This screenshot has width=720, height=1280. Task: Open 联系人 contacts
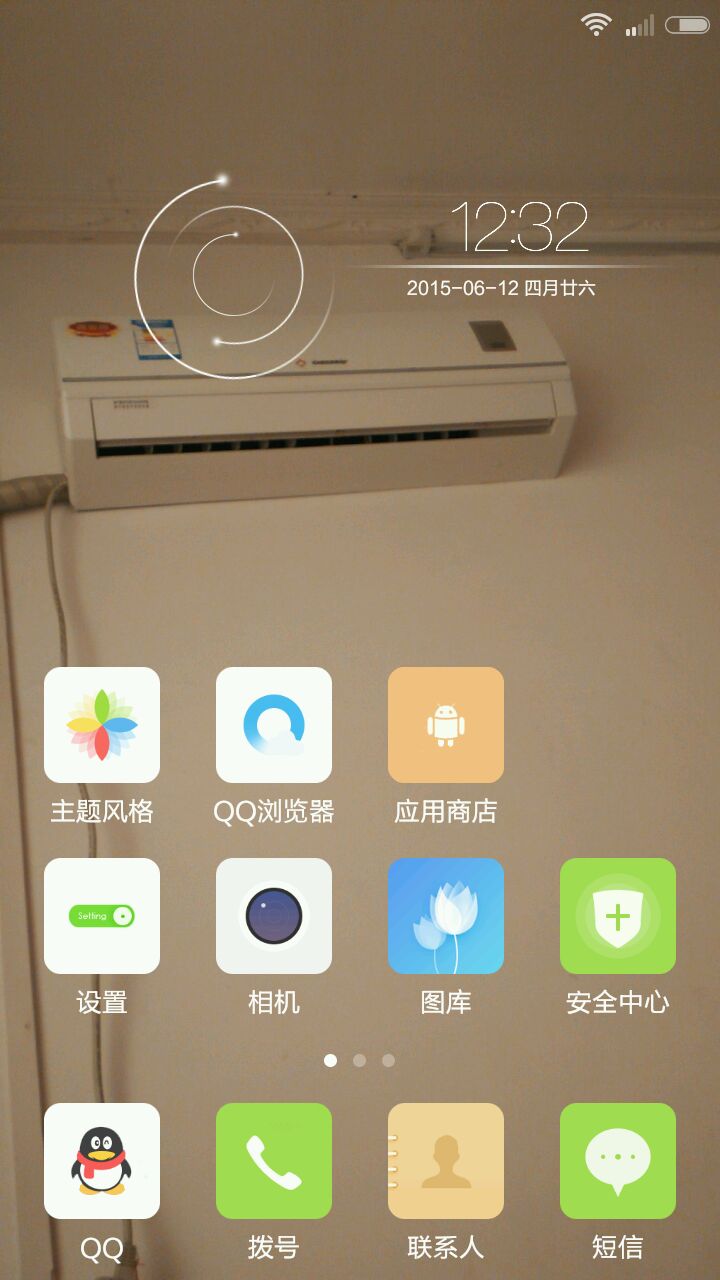pyautogui.click(x=446, y=1161)
